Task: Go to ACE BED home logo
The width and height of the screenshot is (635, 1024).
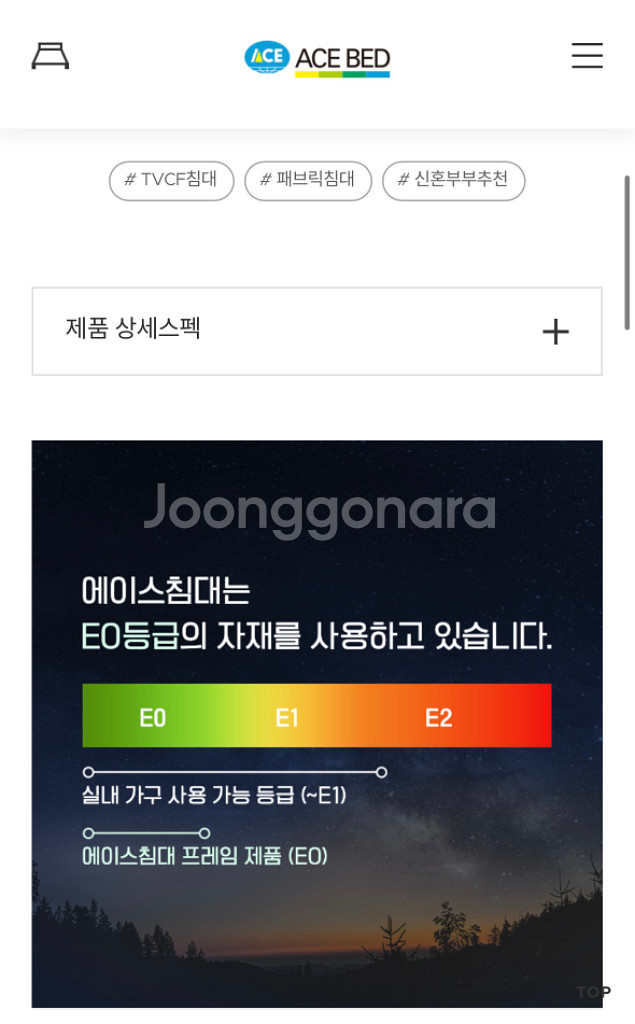Action: point(317,58)
